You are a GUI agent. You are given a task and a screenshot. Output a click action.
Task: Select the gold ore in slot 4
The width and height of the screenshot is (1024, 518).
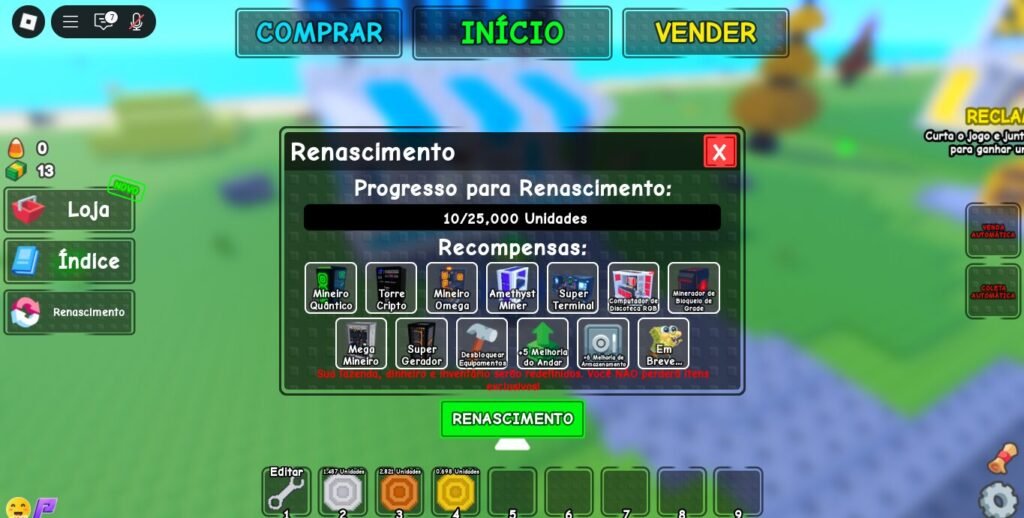coord(456,491)
